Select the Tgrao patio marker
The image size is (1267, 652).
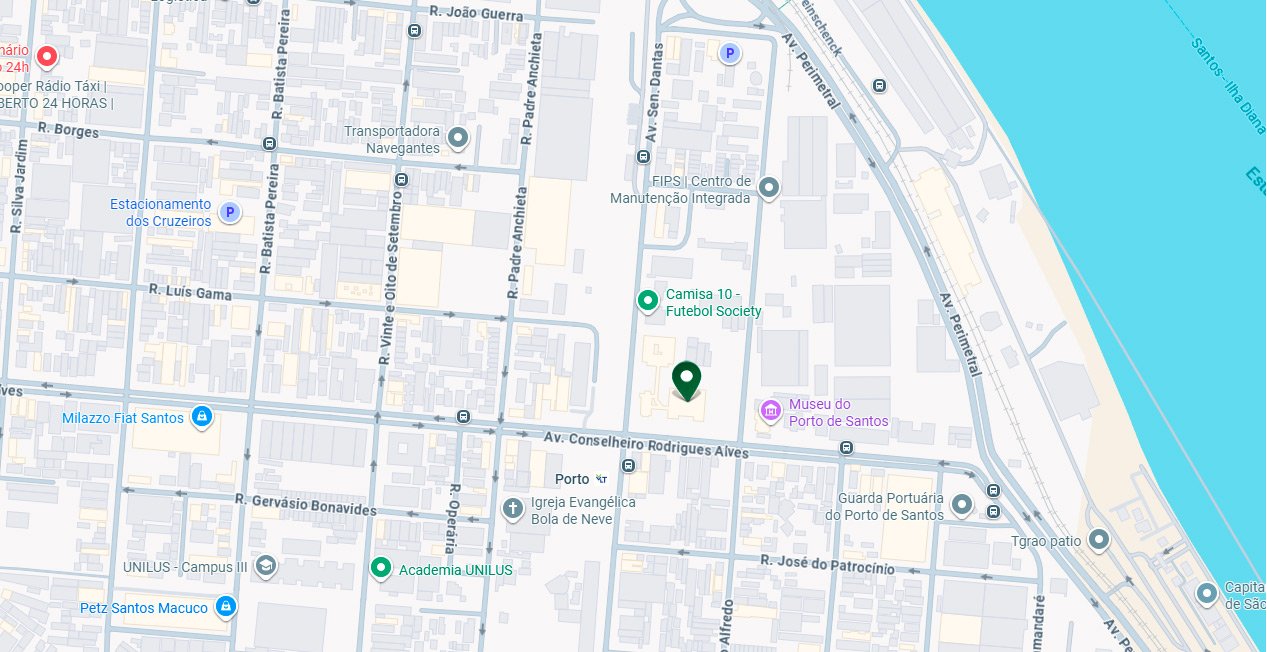pyautogui.click(x=1099, y=540)
